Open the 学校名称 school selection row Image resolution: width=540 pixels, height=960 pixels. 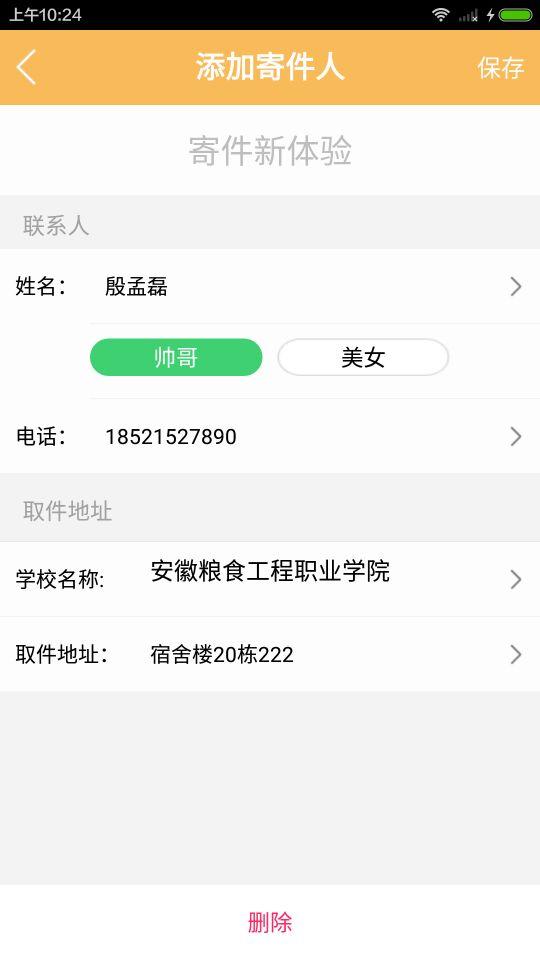coord(270,579)
